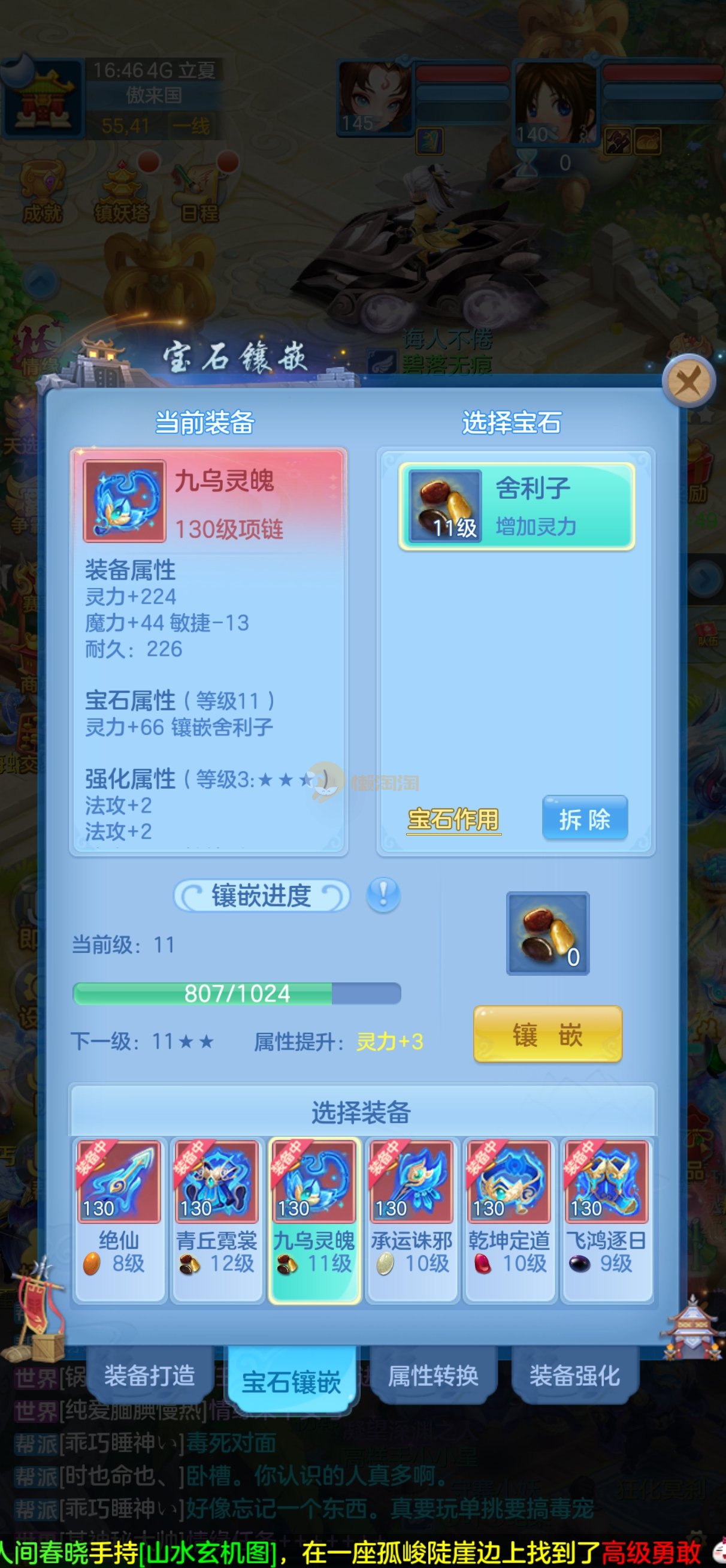Switch to the 装备强化 tab

coord(574,1374)
